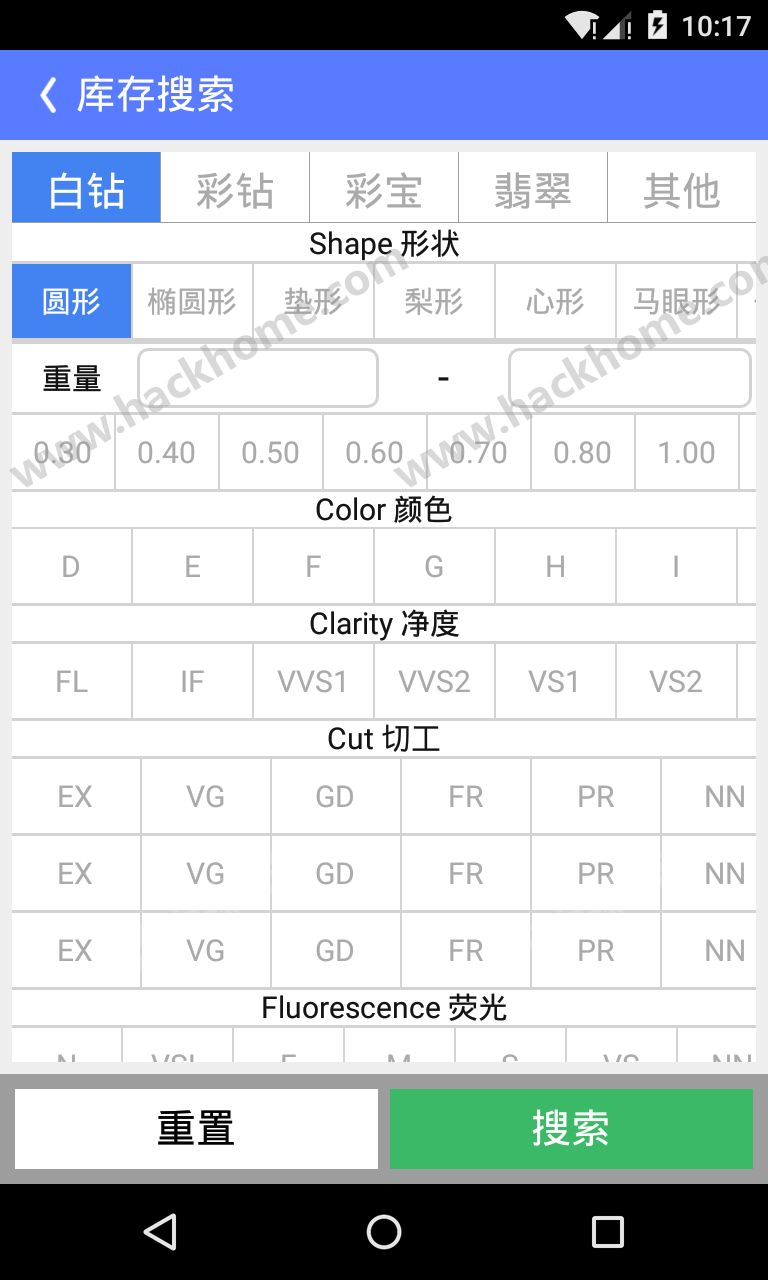
Task: Choose color grade G
Action: [434, 567]
